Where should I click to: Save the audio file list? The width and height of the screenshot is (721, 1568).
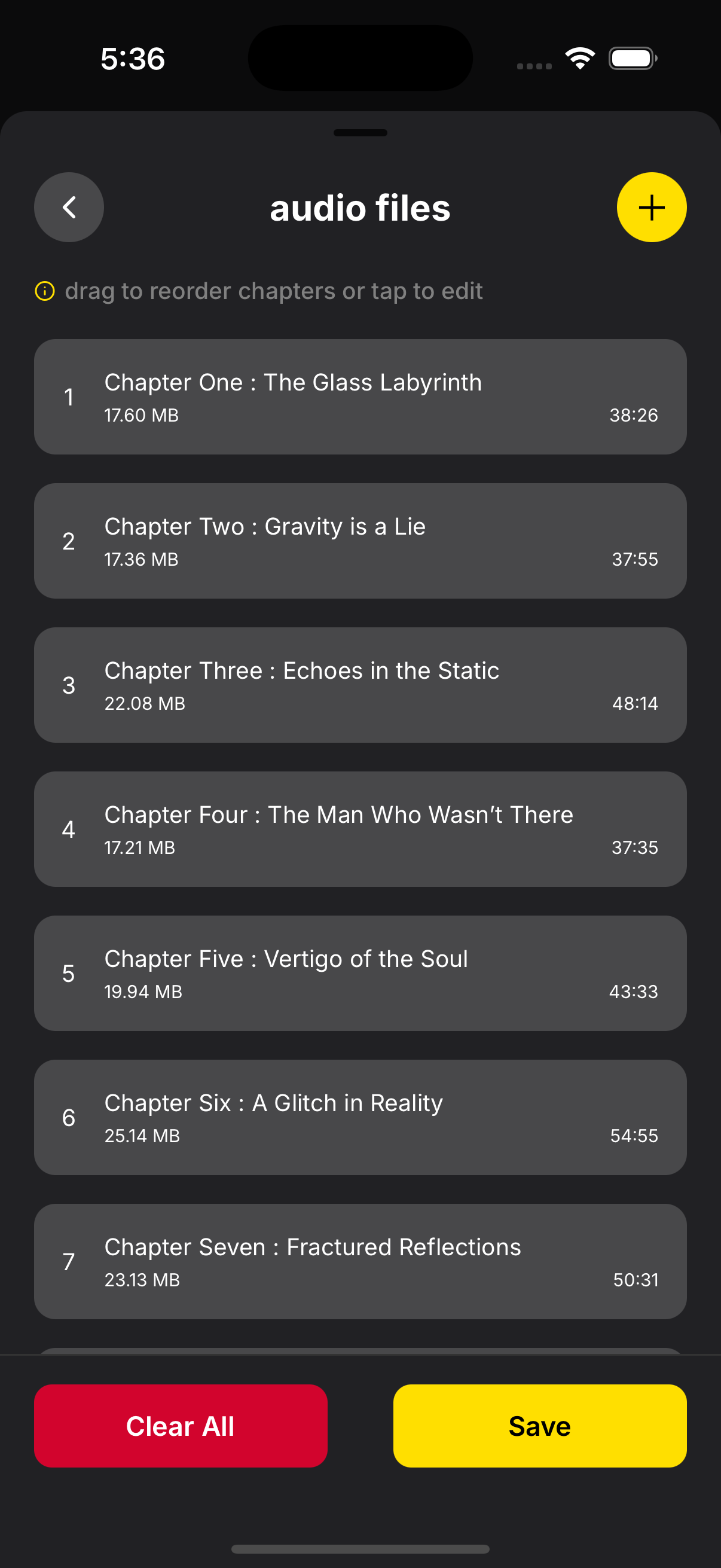tap(540, 1426)
